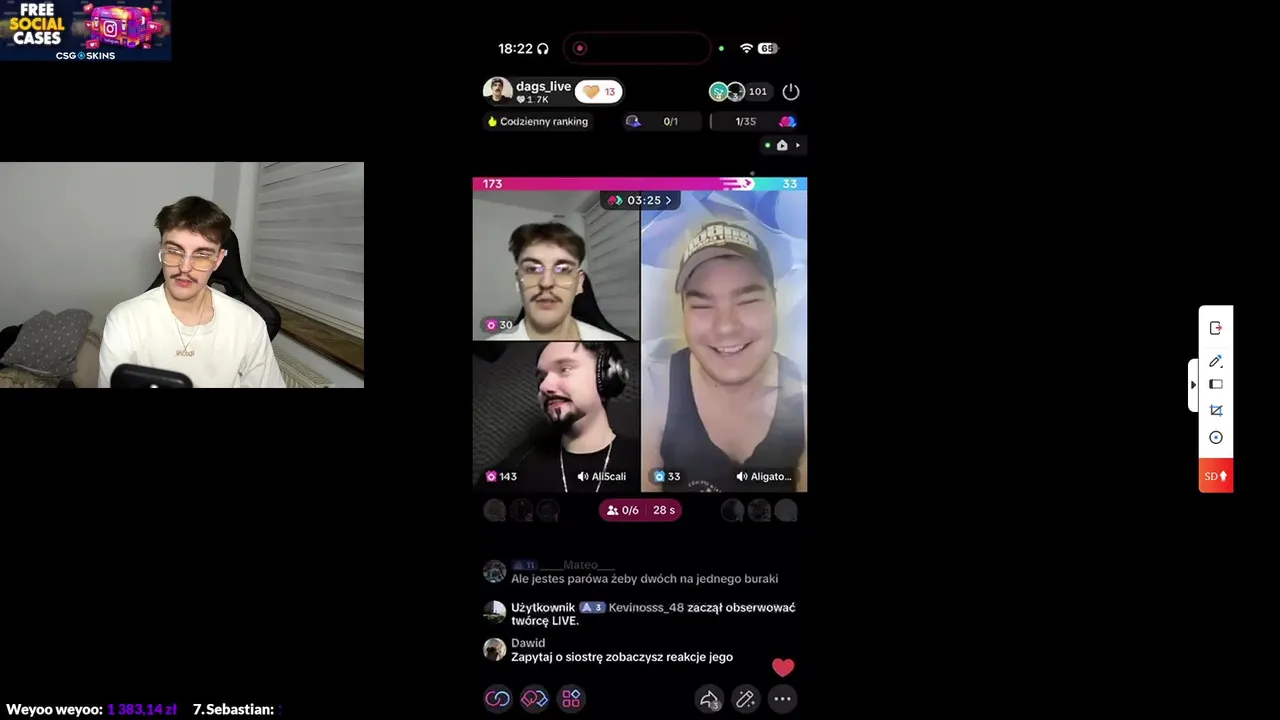
Task: Open the battle gloves icon
Action: coord(534,699)
